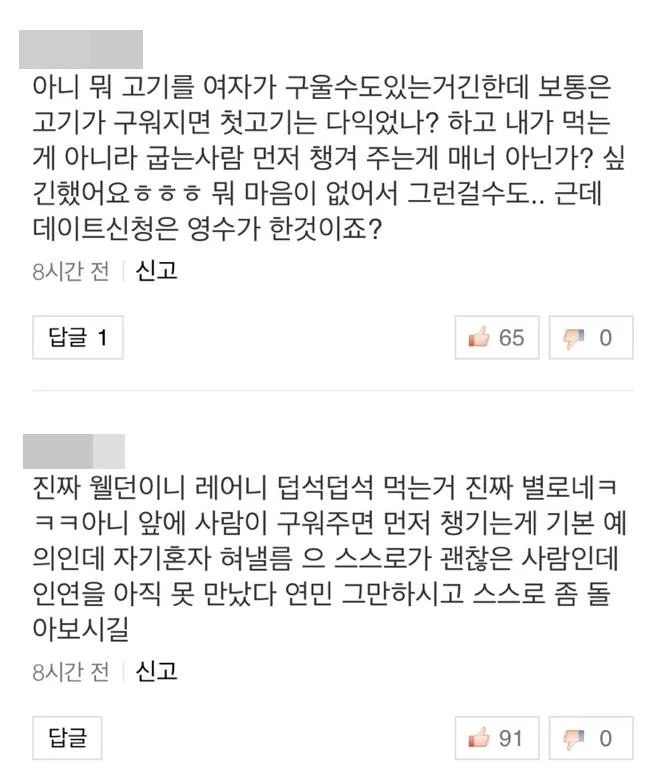
Task: Report the first comment via 신고
Action: pyautogui.click(x=156, y=271)
